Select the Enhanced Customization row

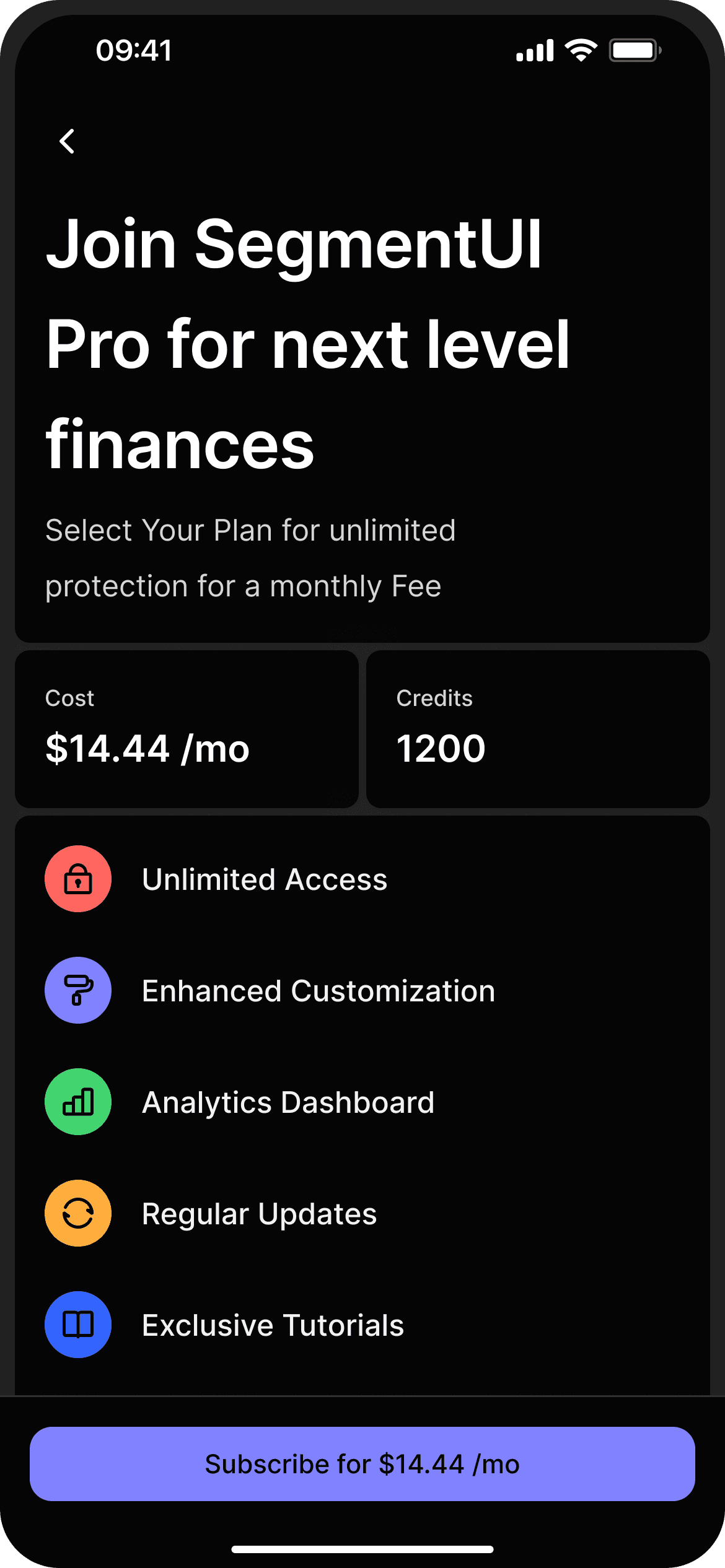click(x=317, y=990)
